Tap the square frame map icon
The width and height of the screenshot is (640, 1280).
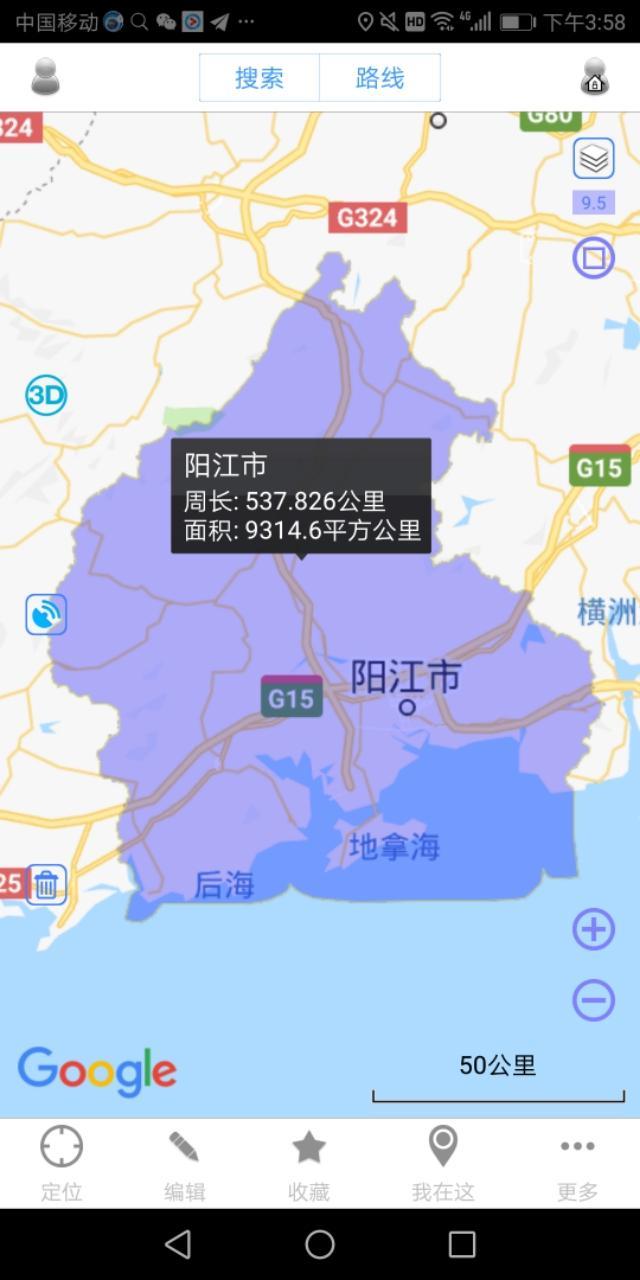[593, 258]
